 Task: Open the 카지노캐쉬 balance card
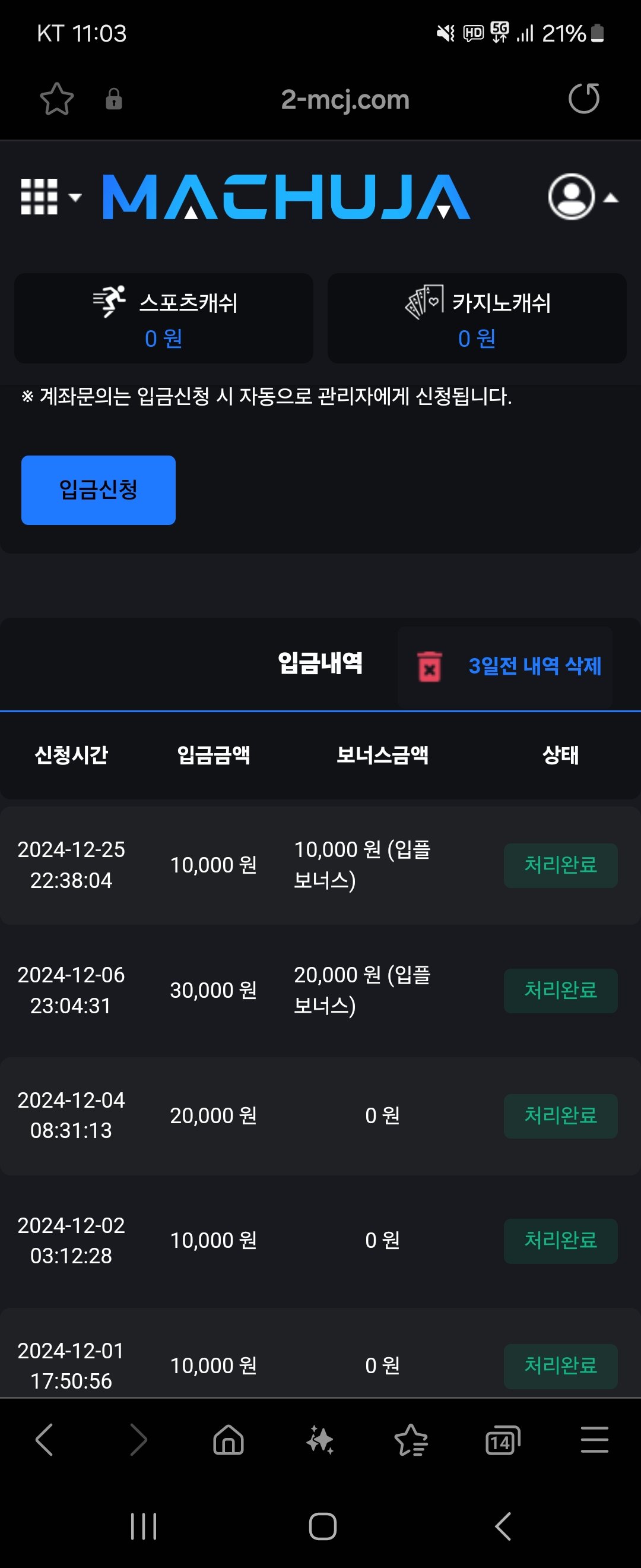coord(477,318)
